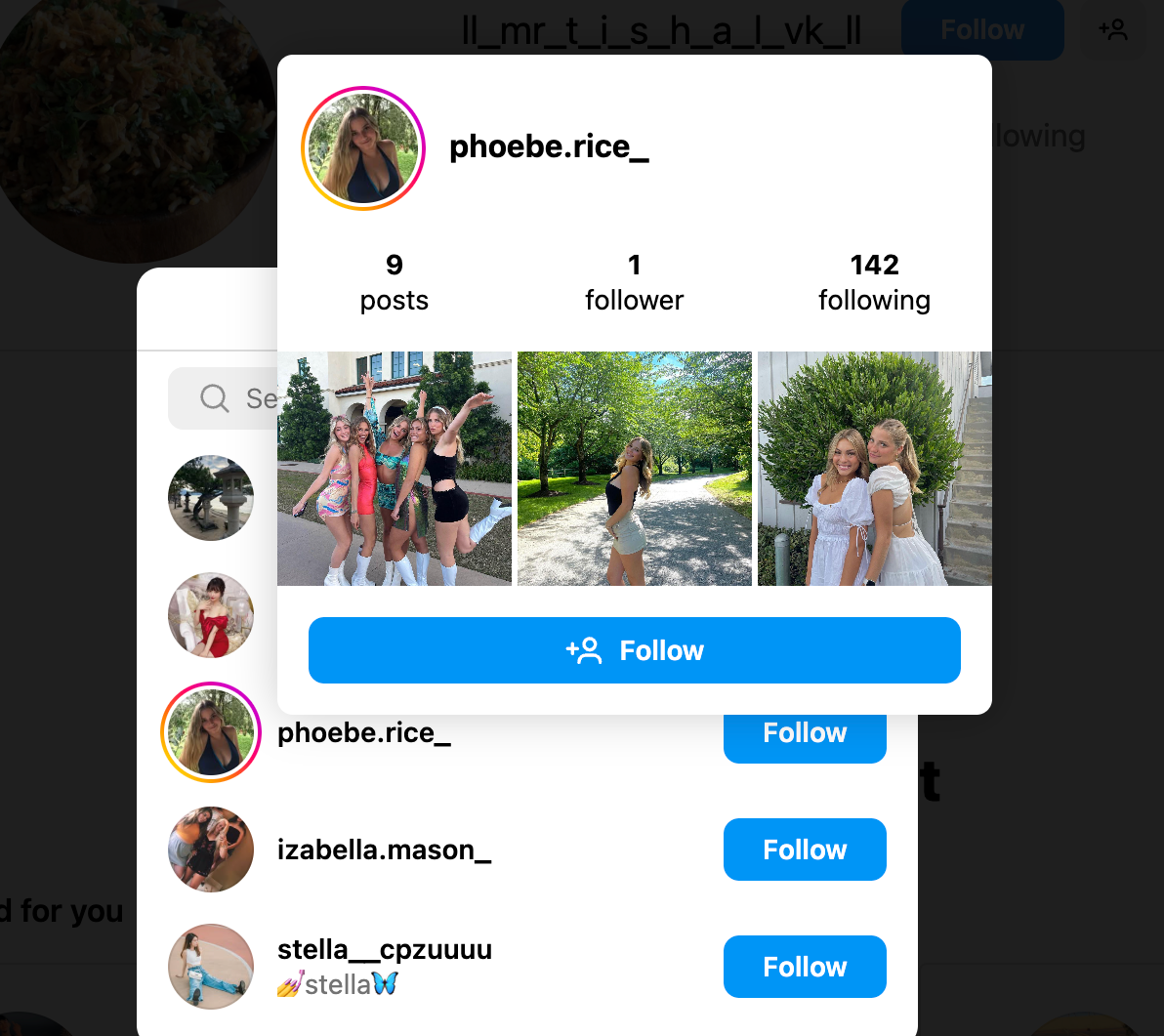The image size is (1164, 1036).
Task: Open the profile with stone lantern avatar
Action: point(211,498)
